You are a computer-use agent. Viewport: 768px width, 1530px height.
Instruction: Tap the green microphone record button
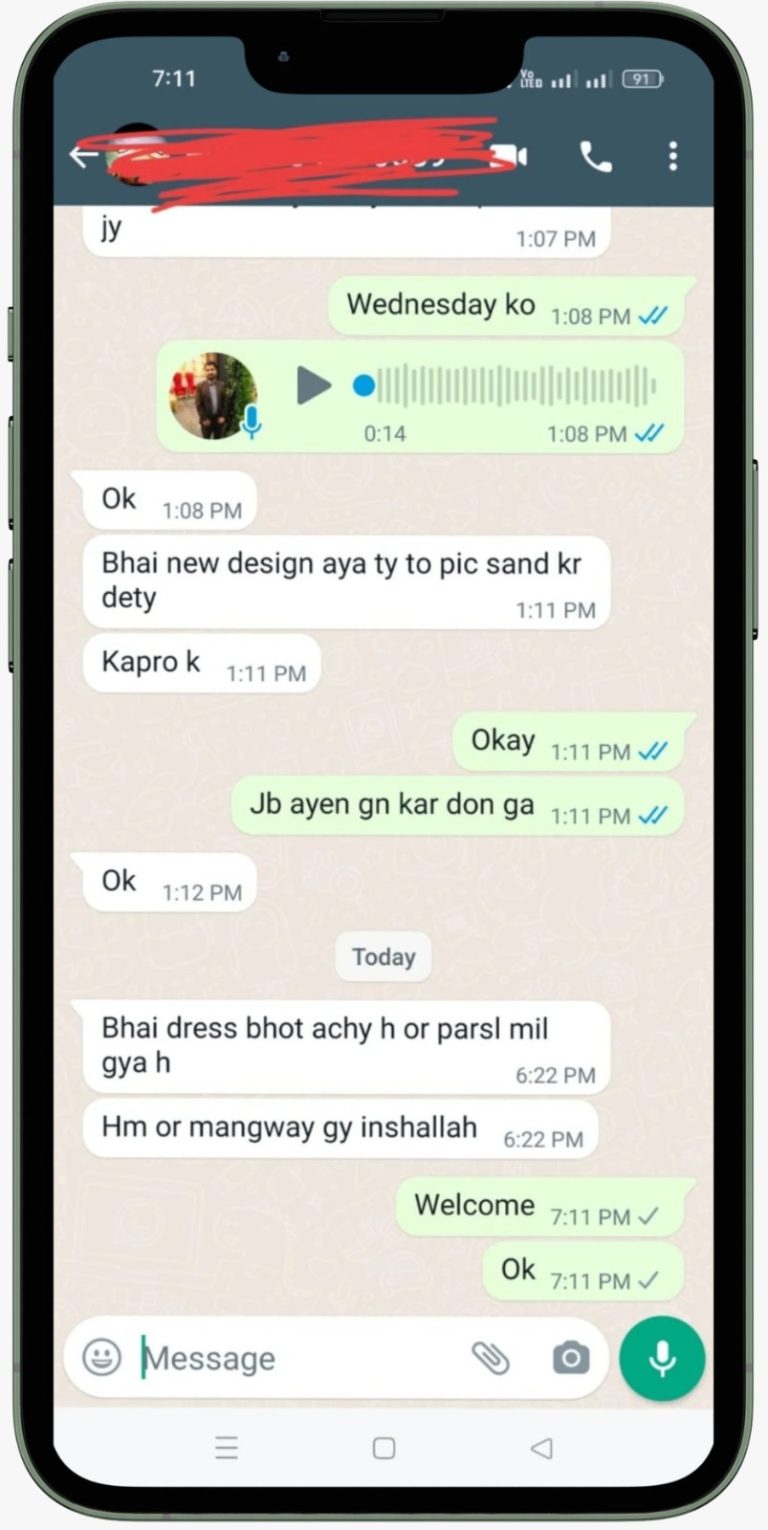[x=662, y=1359]
